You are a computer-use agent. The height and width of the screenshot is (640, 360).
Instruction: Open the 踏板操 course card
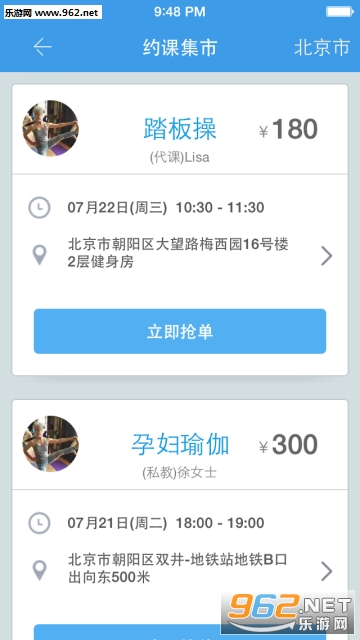180,129
